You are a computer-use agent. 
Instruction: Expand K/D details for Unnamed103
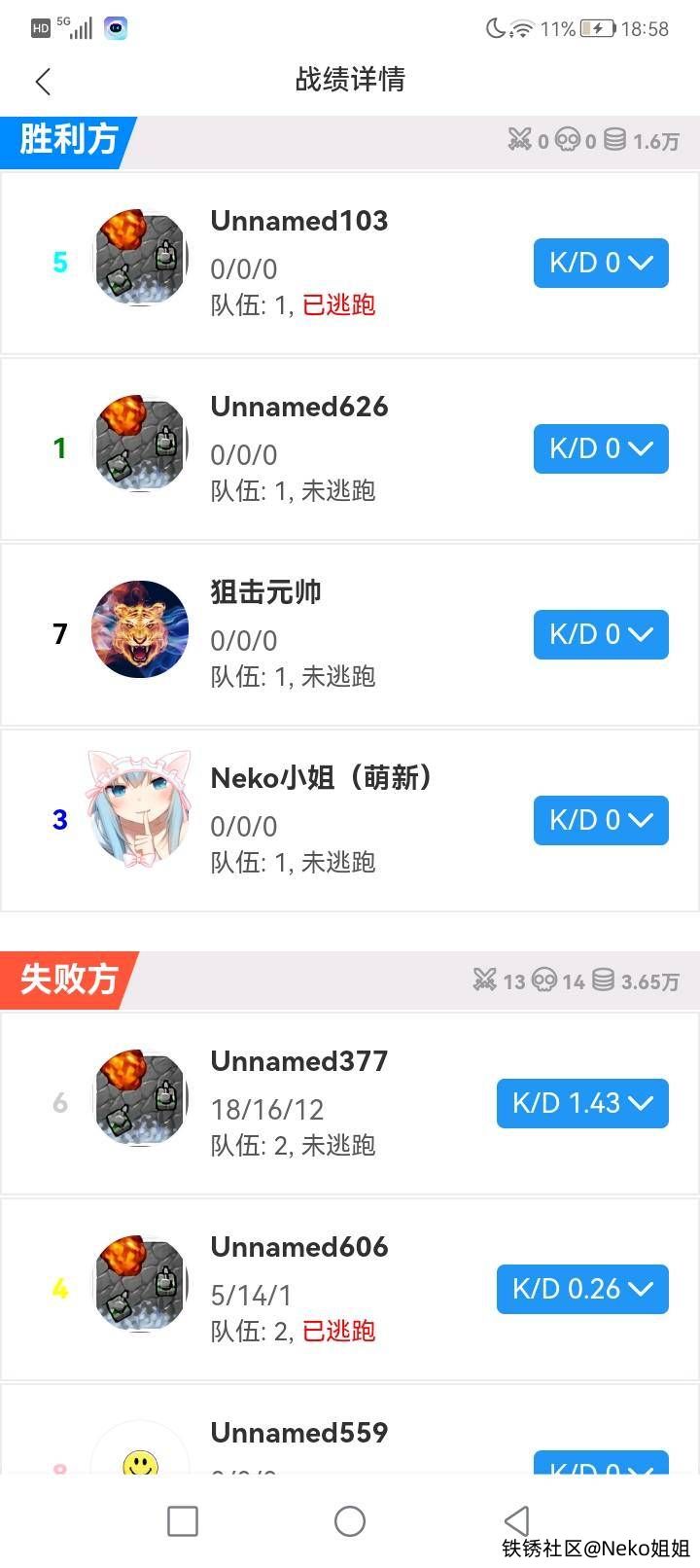tap(601, 263)
